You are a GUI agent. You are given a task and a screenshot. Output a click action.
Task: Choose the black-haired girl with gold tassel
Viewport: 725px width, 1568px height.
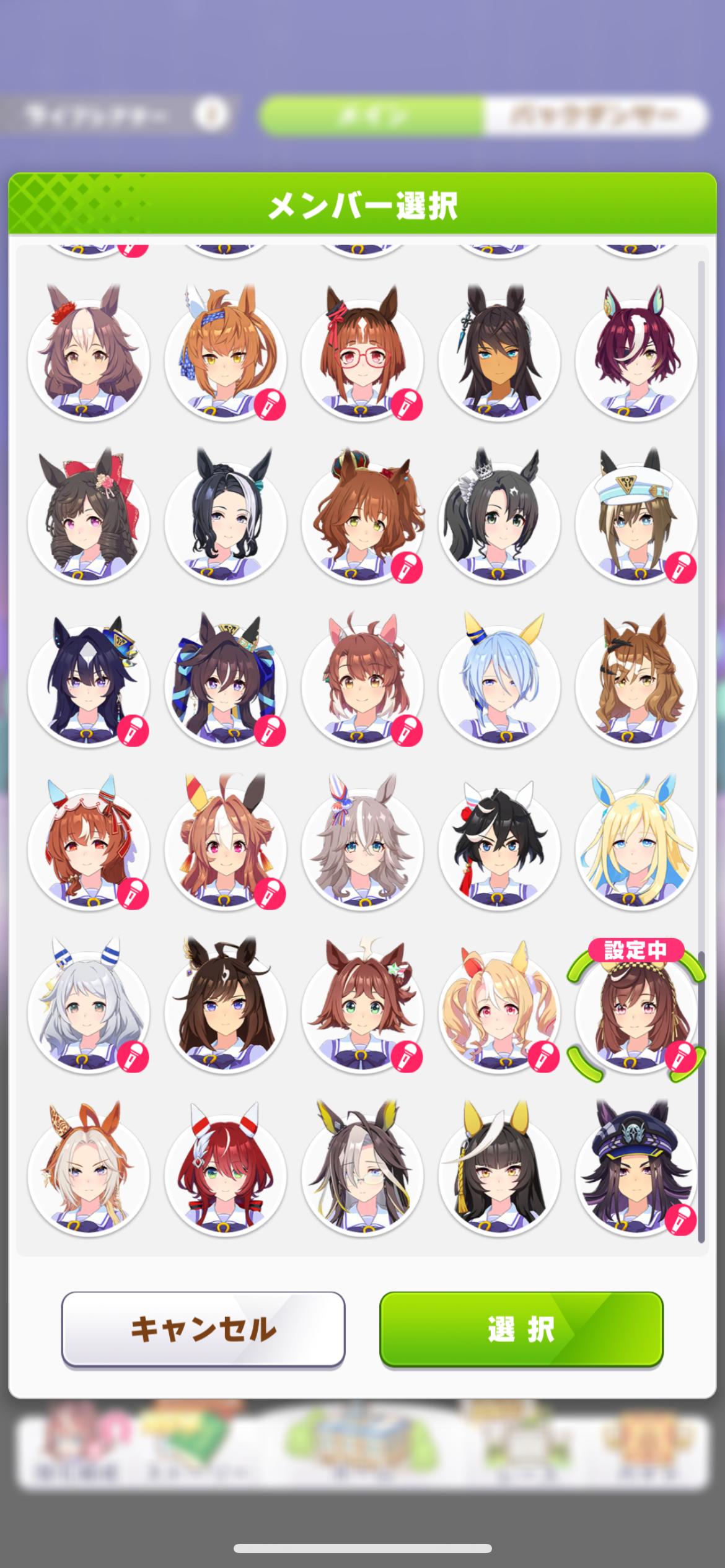499,1174
